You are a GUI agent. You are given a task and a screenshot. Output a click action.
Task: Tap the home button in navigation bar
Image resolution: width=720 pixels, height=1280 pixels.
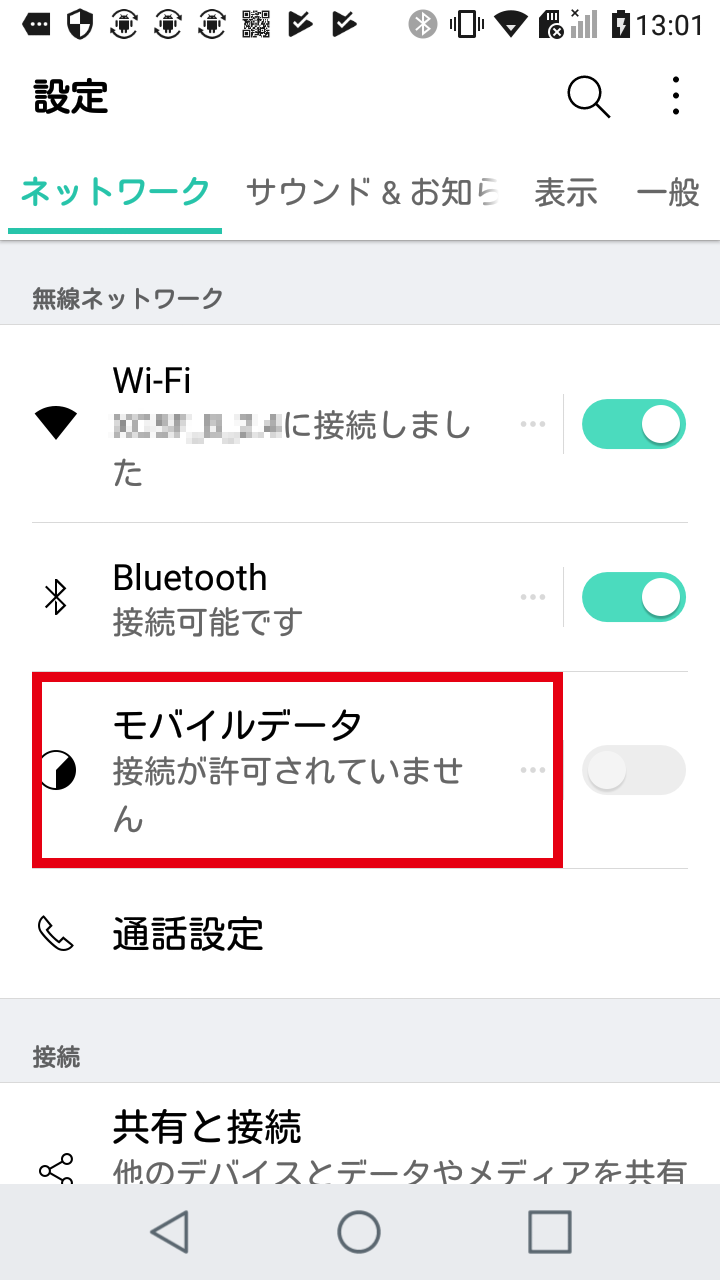click(x=359, y=1232)
